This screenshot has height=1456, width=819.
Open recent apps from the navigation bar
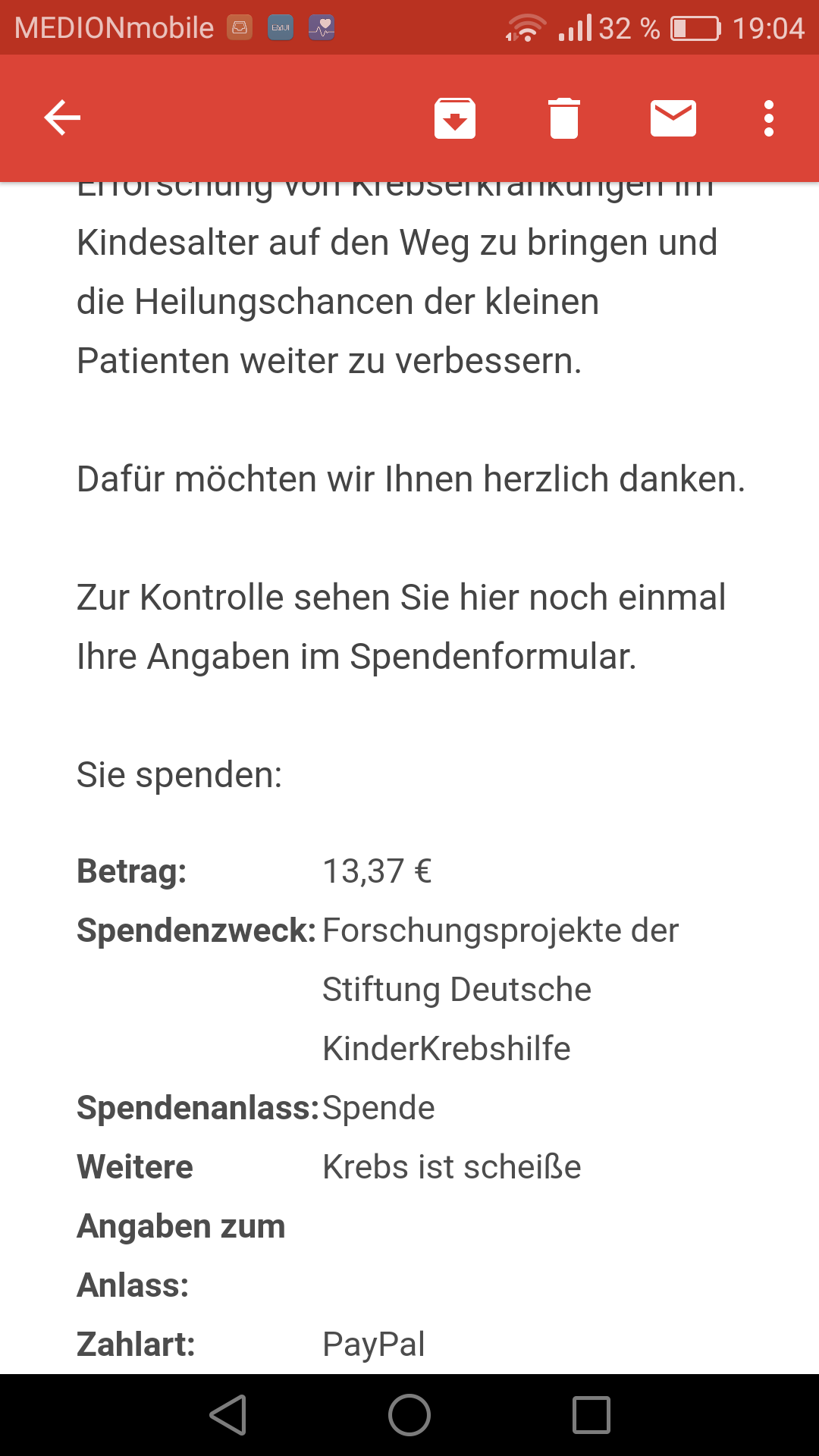(x=591, y=1415)
